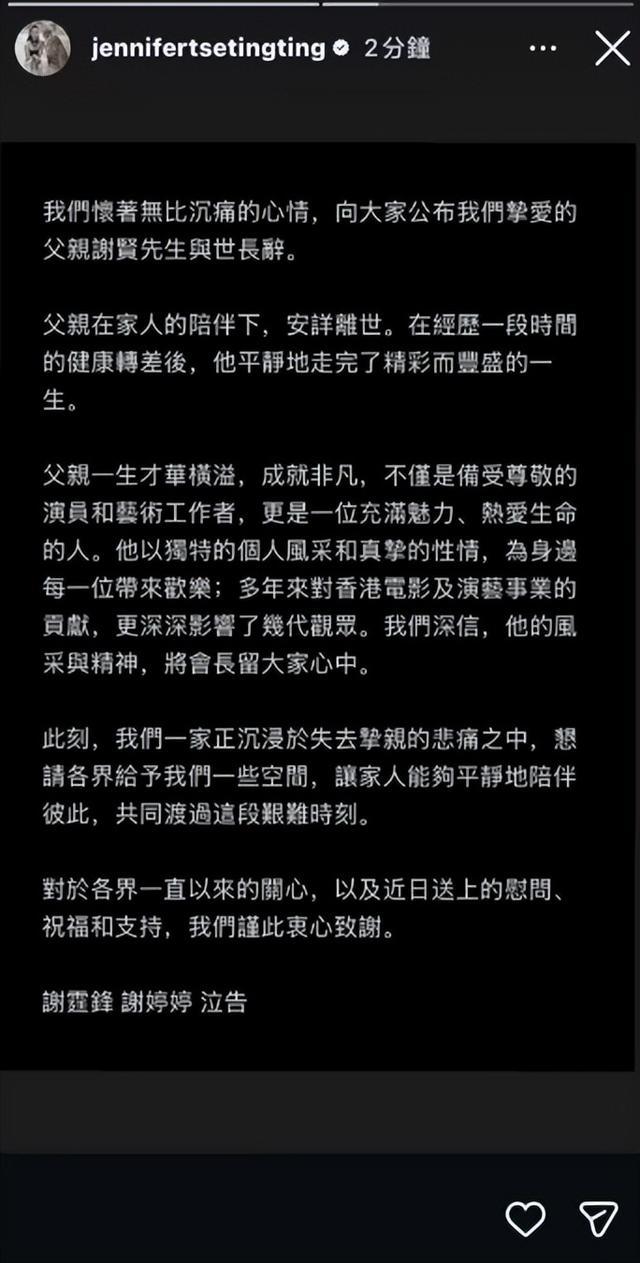Tap the jennifertsetingting username
640x1263 pixels.
[x=208, y=49]
